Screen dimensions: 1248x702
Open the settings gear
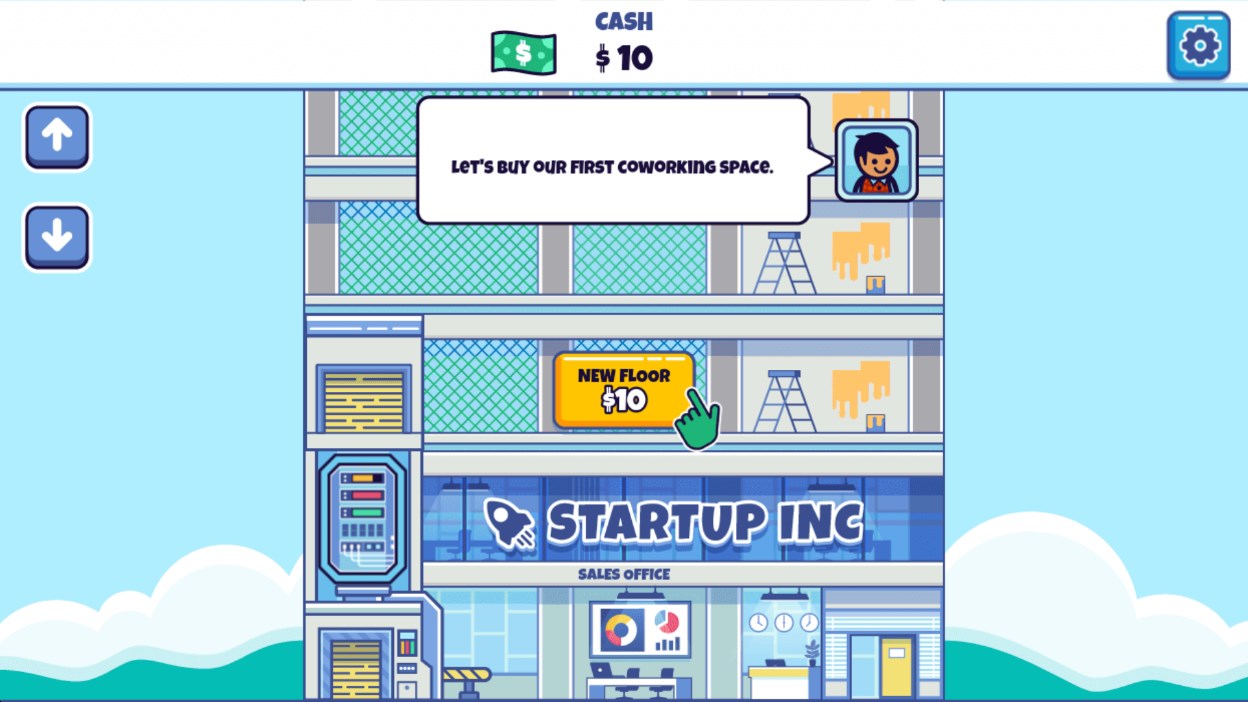1198,45
